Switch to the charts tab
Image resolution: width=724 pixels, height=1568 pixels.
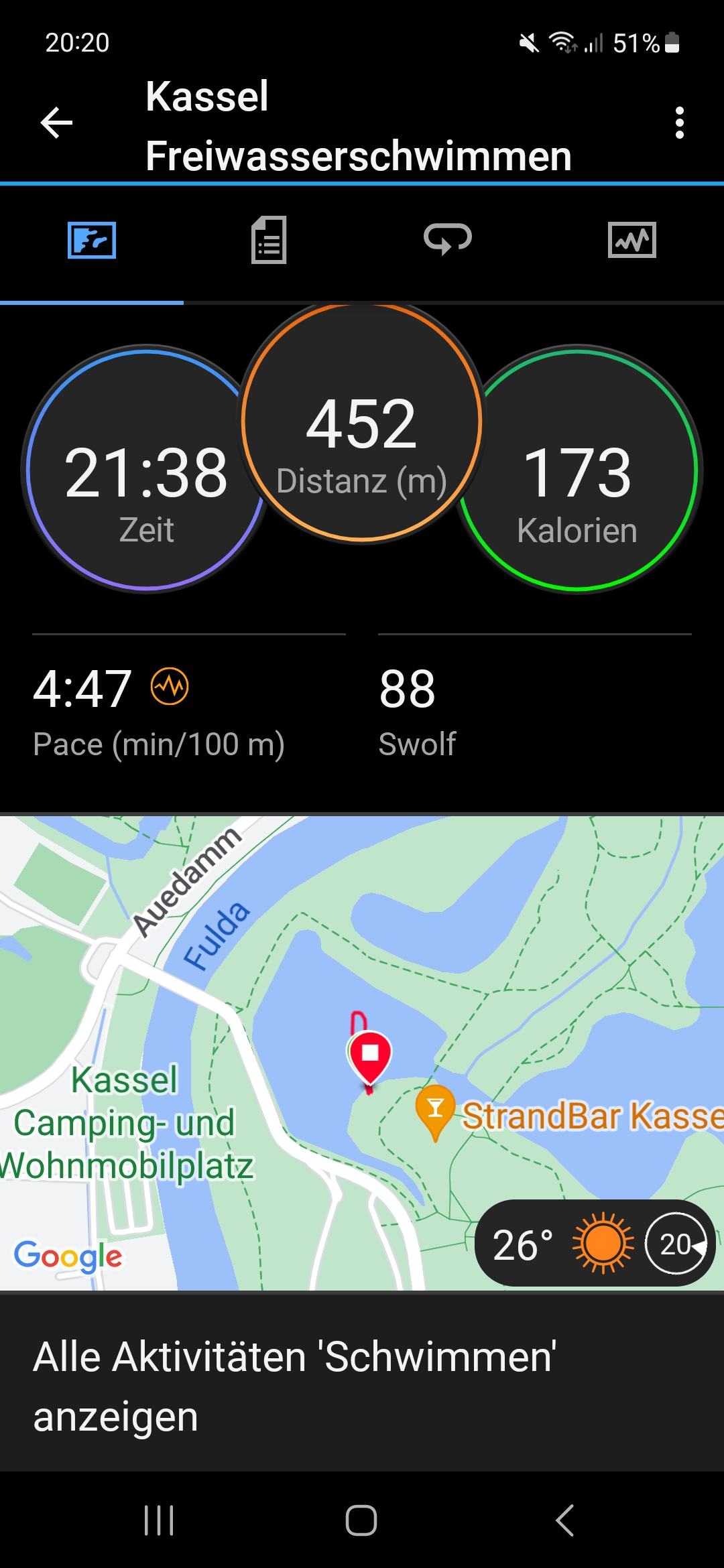[x=631, y=240]
